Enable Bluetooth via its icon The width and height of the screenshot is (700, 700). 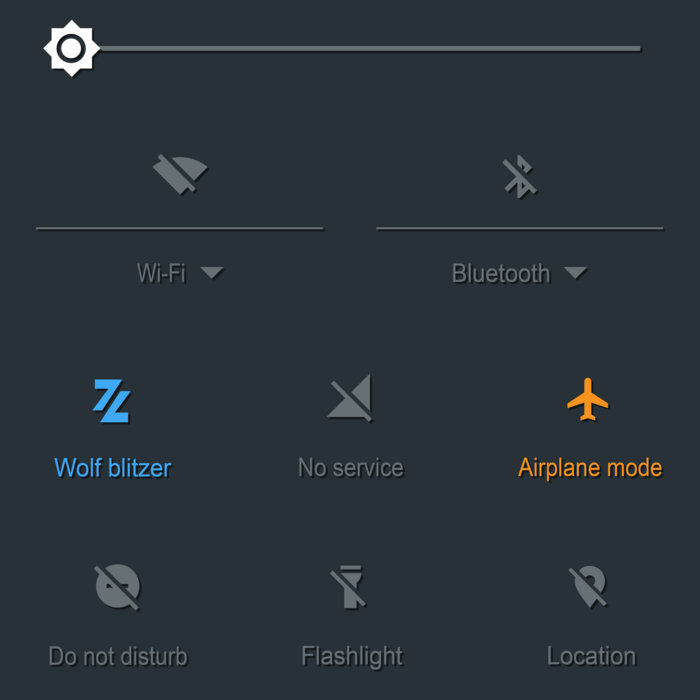click(519, 176)
